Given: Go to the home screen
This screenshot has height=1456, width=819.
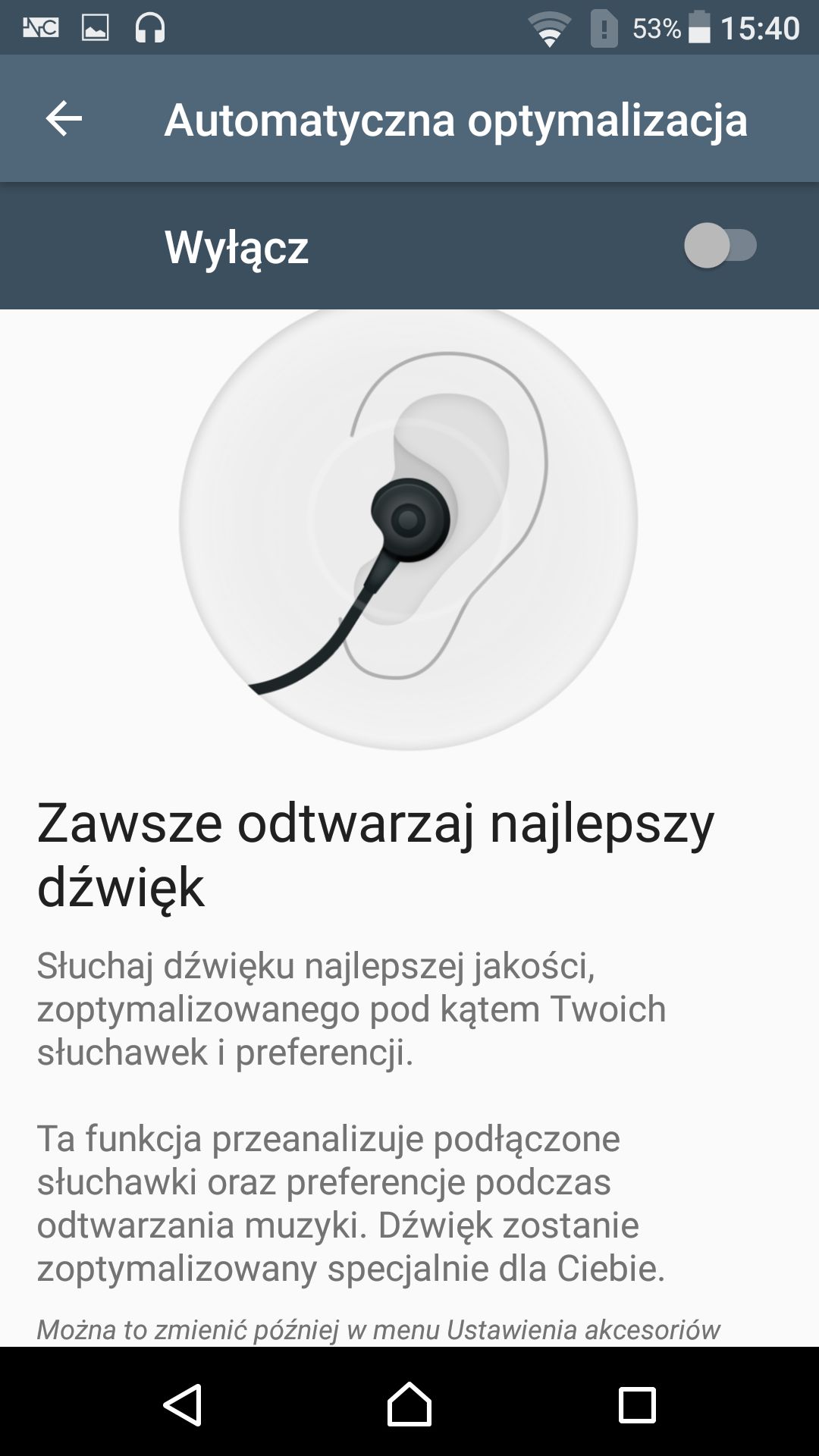Looking at the screenshot, I should (x=409, y=1404).
